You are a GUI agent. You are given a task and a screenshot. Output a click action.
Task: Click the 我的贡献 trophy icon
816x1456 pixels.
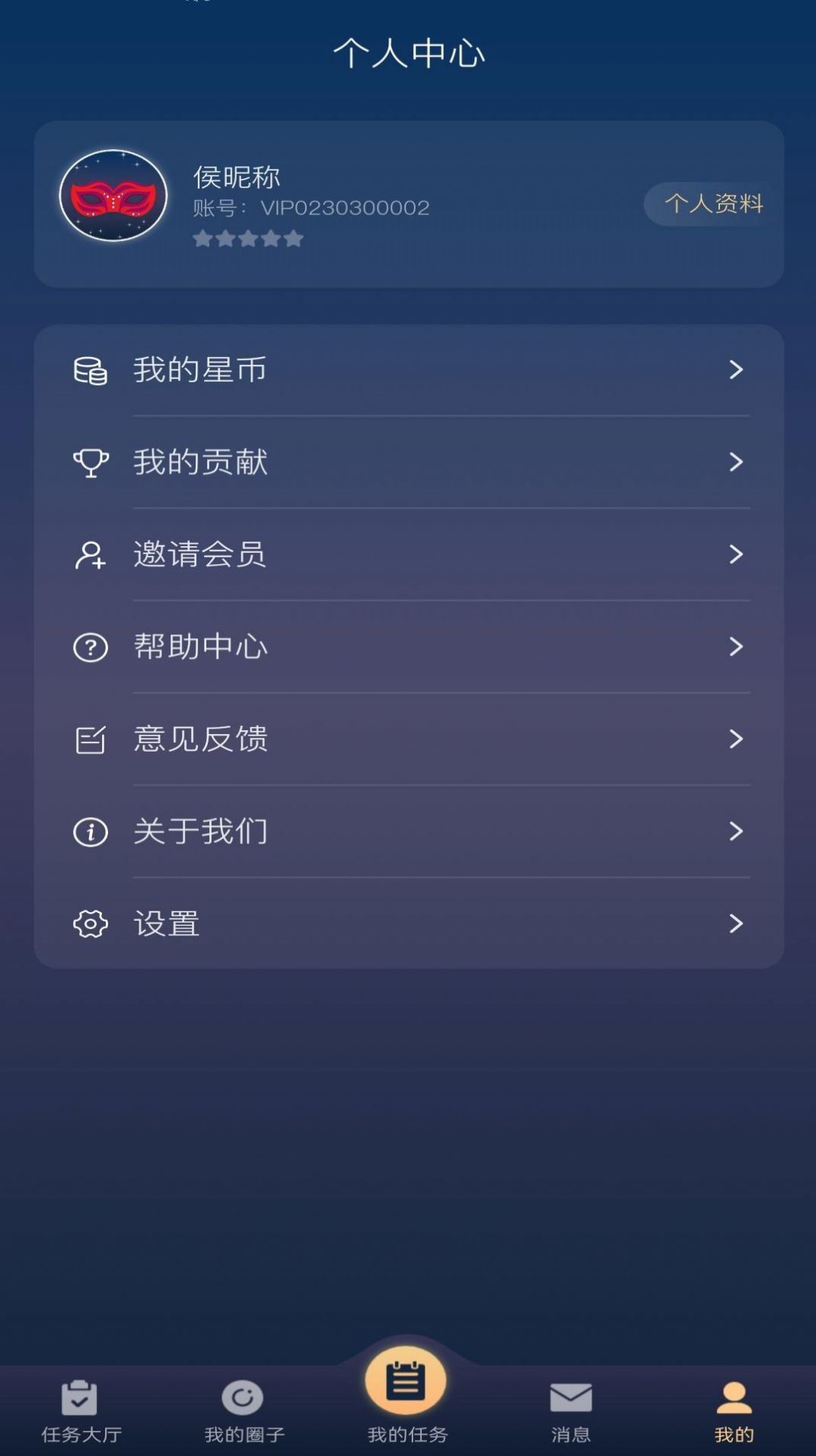click(90, 461)
